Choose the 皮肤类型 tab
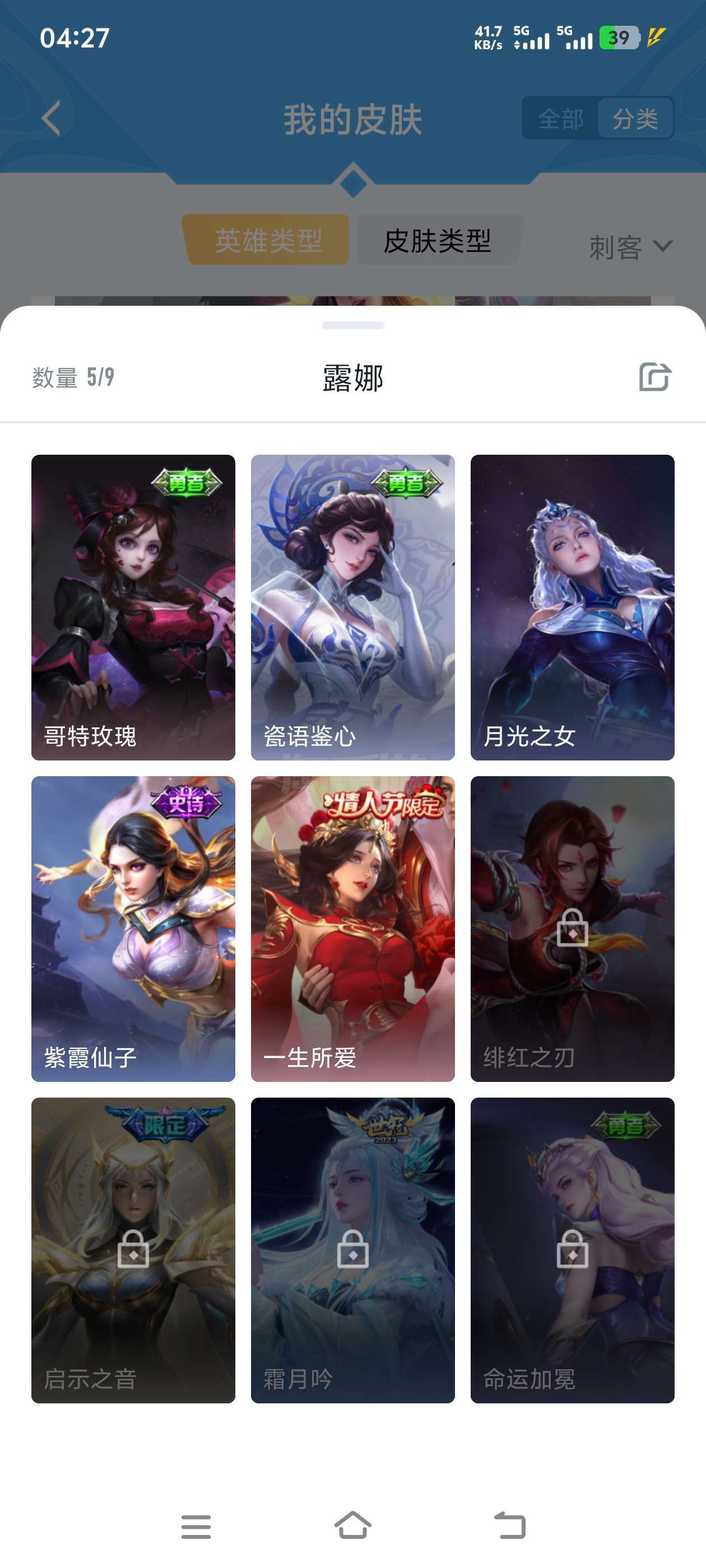This screenshot has width=706, height=1568. tap(438, 240)
